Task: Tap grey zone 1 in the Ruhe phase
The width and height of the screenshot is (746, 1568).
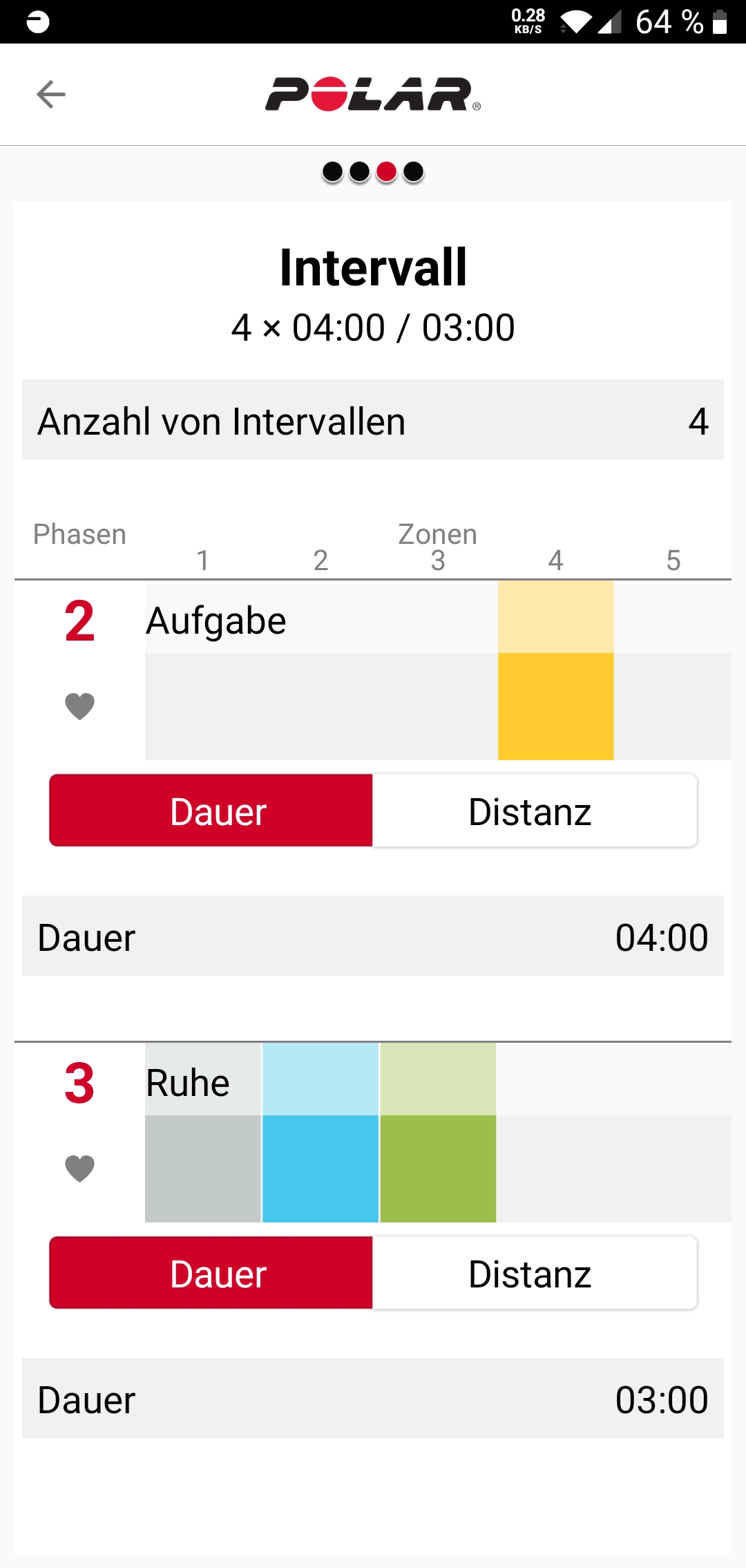Action: pos(203,1168)
